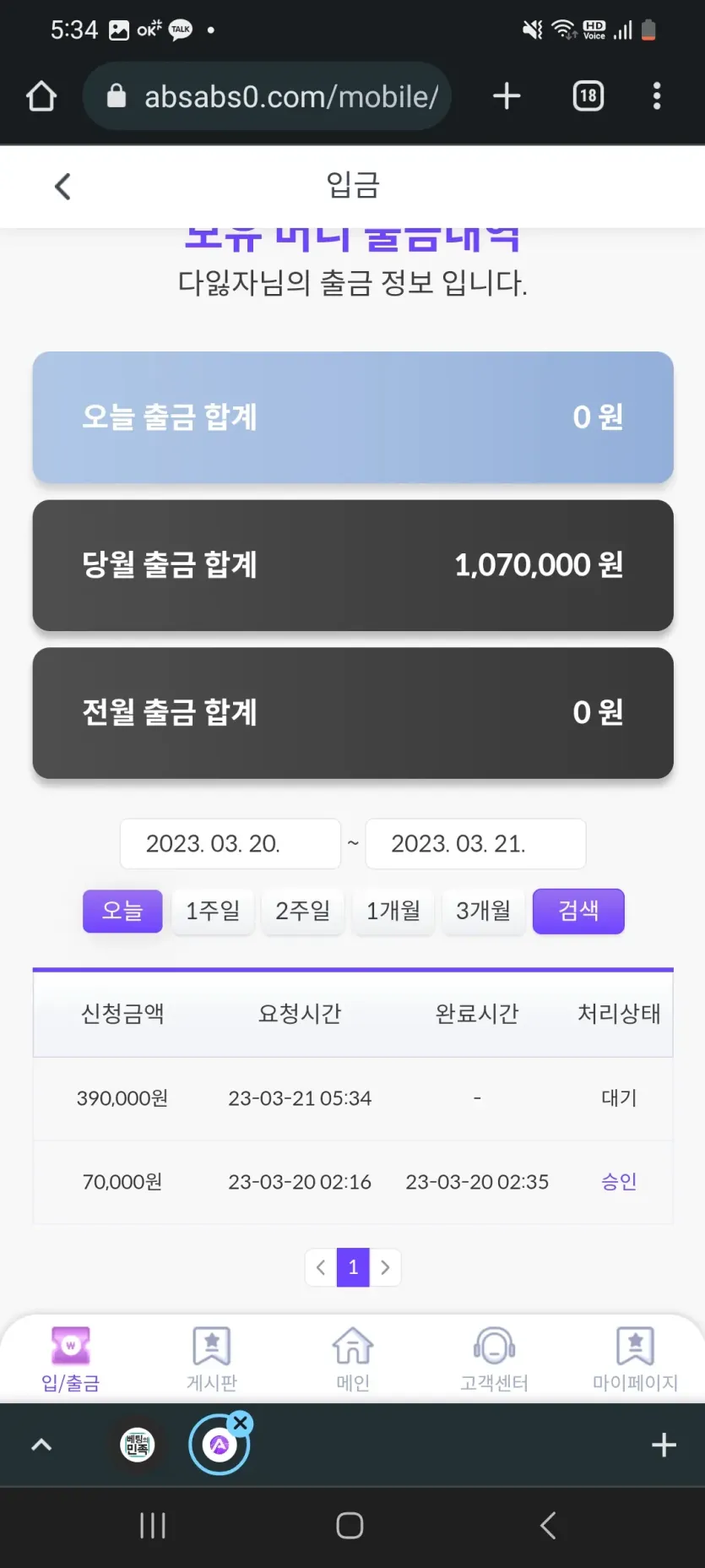Open a new browser tab

coord(507,96)
